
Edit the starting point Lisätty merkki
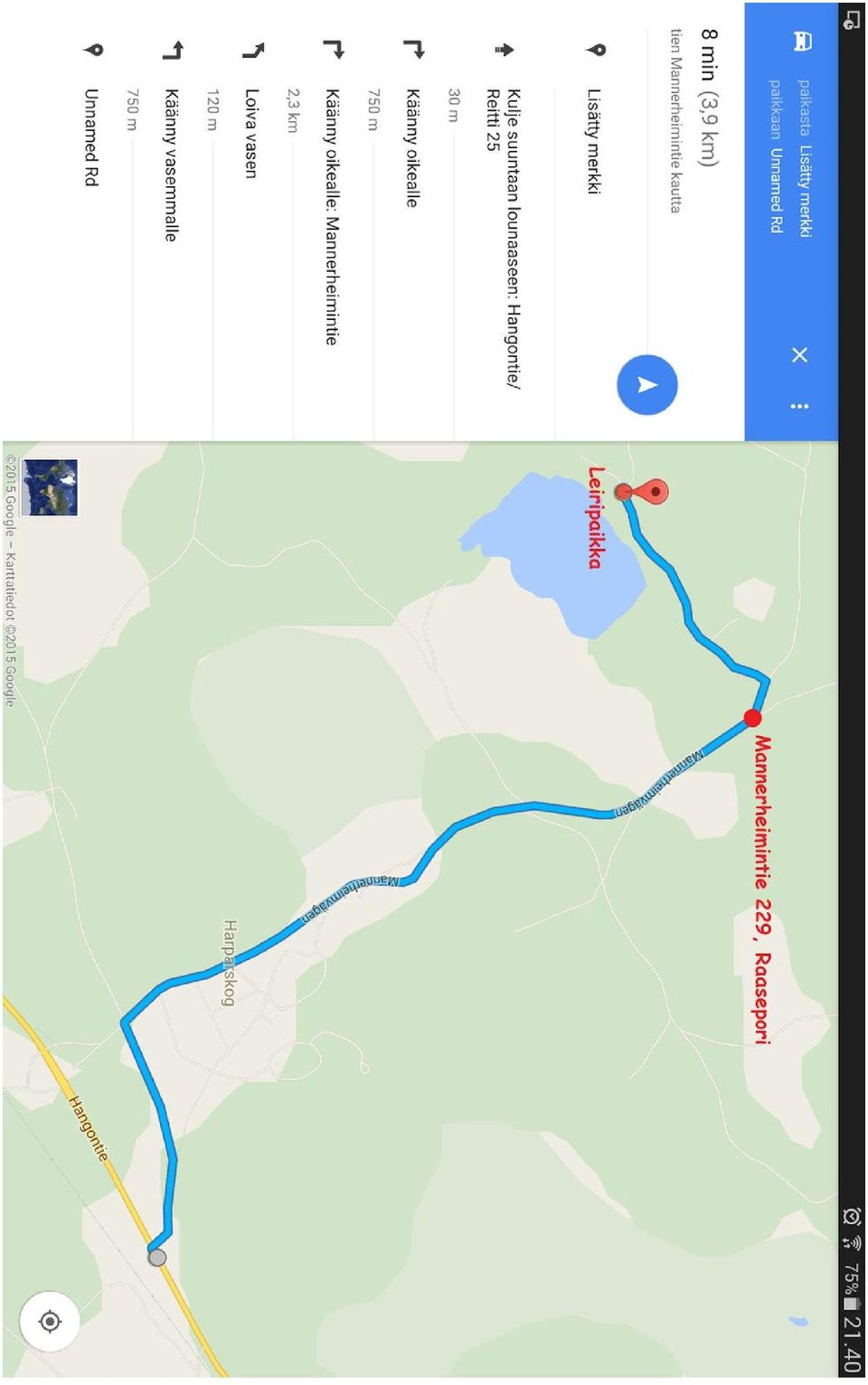(x=806, y=192)
